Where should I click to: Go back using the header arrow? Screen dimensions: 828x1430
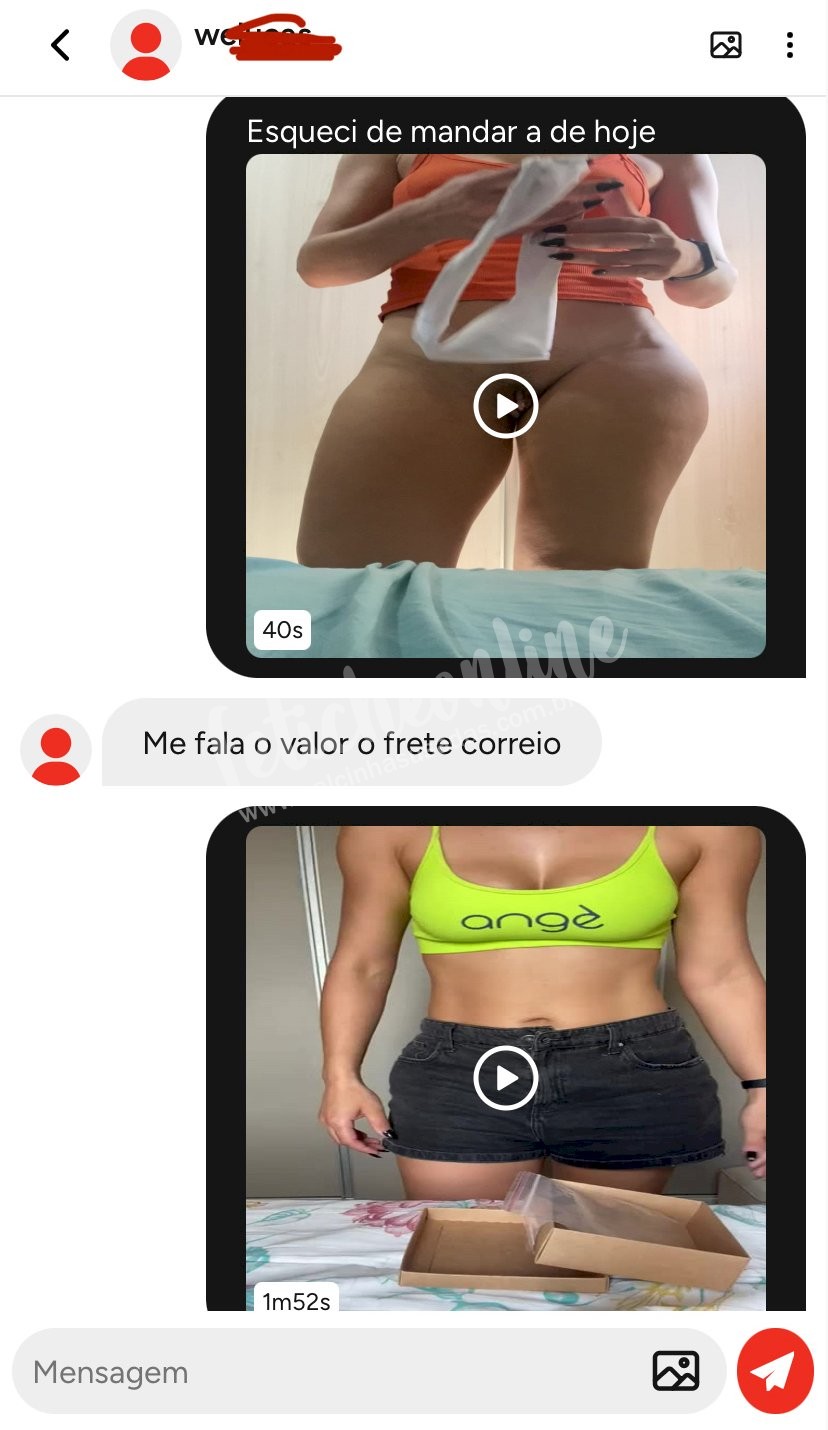coord(60,45)
